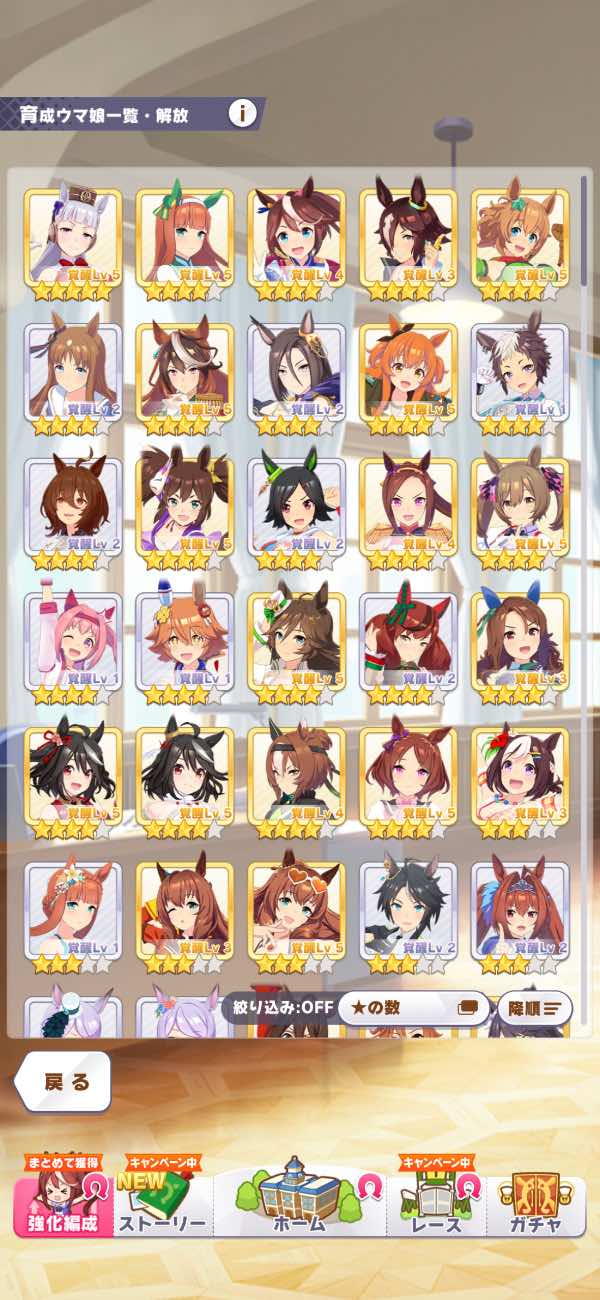
Task: Go to the ホーム tab
Action: tap(299, 1201)
